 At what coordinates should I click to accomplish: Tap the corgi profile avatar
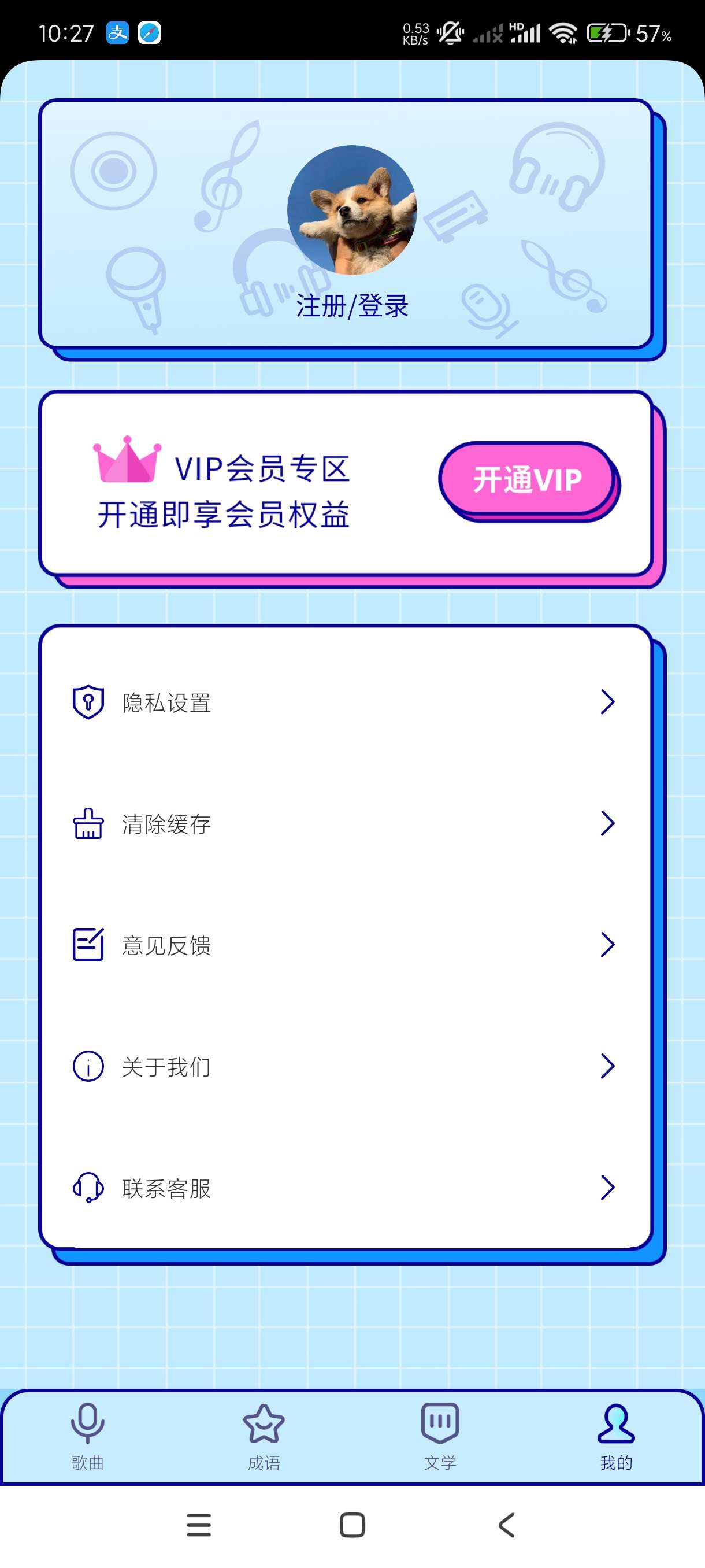coord(351,210)
